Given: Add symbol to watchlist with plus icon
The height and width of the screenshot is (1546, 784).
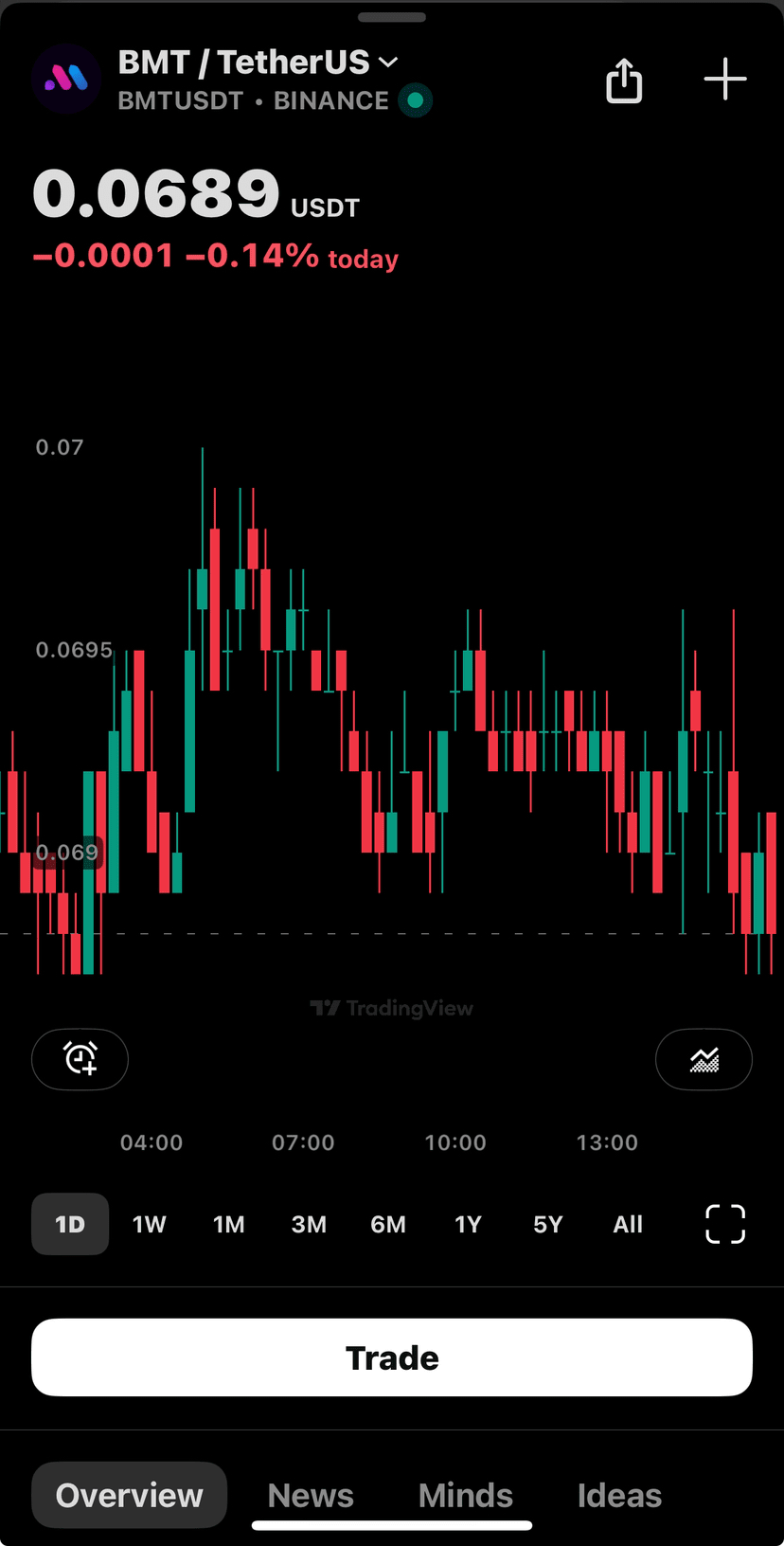Looking at the screenshot, I should tap(725, 79).
